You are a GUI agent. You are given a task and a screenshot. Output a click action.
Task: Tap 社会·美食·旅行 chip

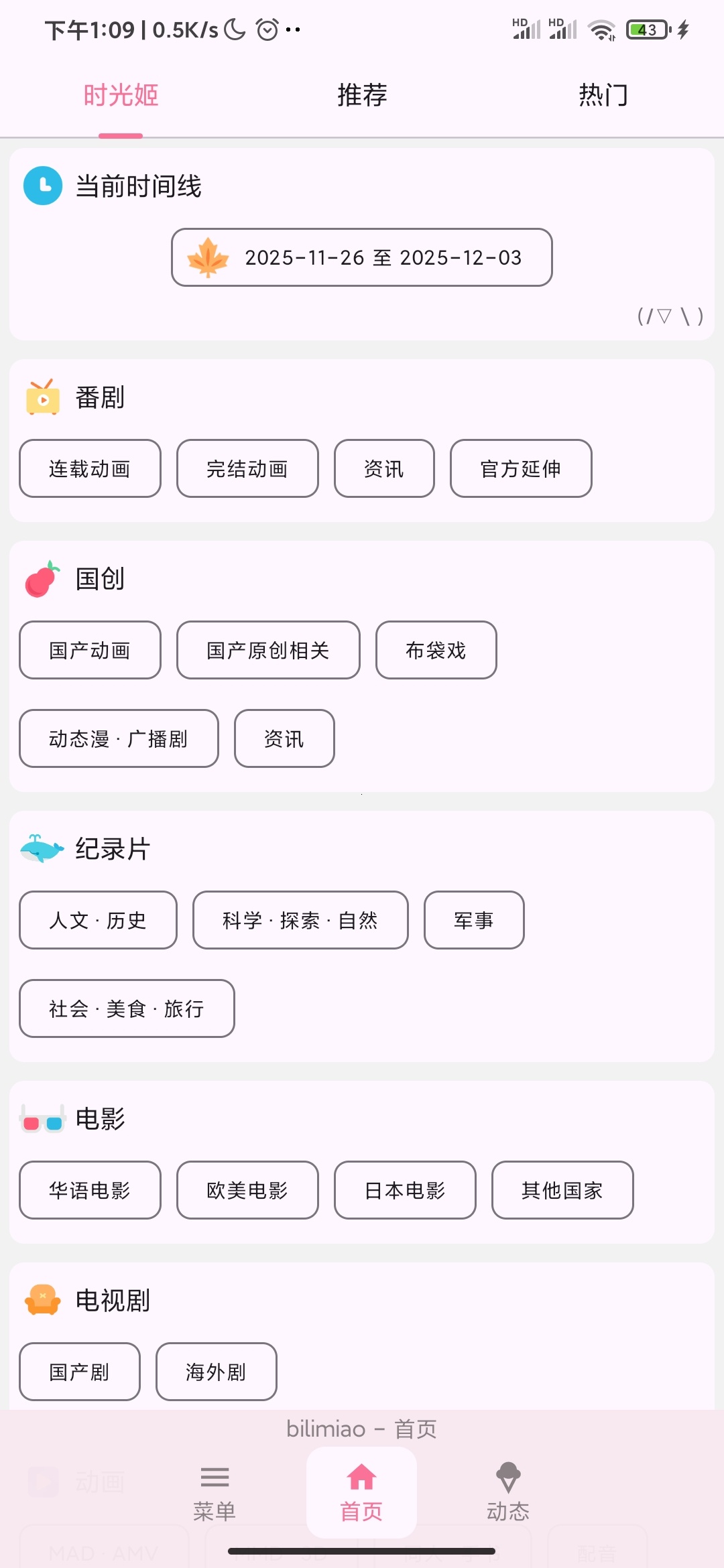pyautogui.click(x=127, y=1008)
